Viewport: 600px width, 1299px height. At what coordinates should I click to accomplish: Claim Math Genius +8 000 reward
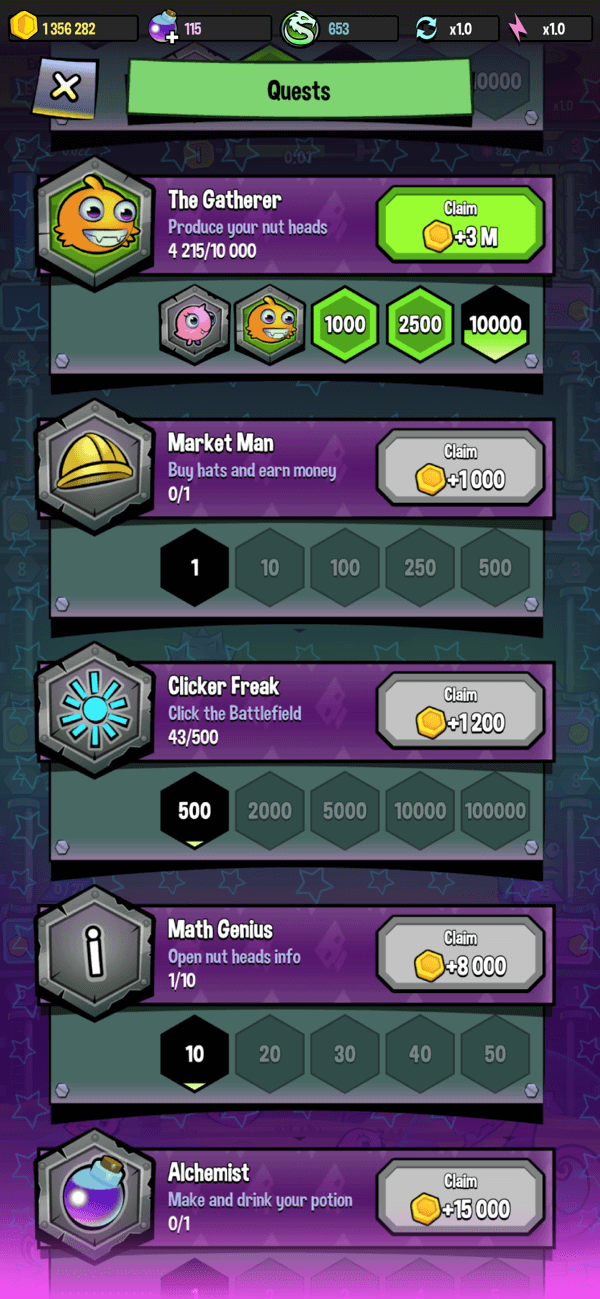pyautogui.click(x=460, y=954)
